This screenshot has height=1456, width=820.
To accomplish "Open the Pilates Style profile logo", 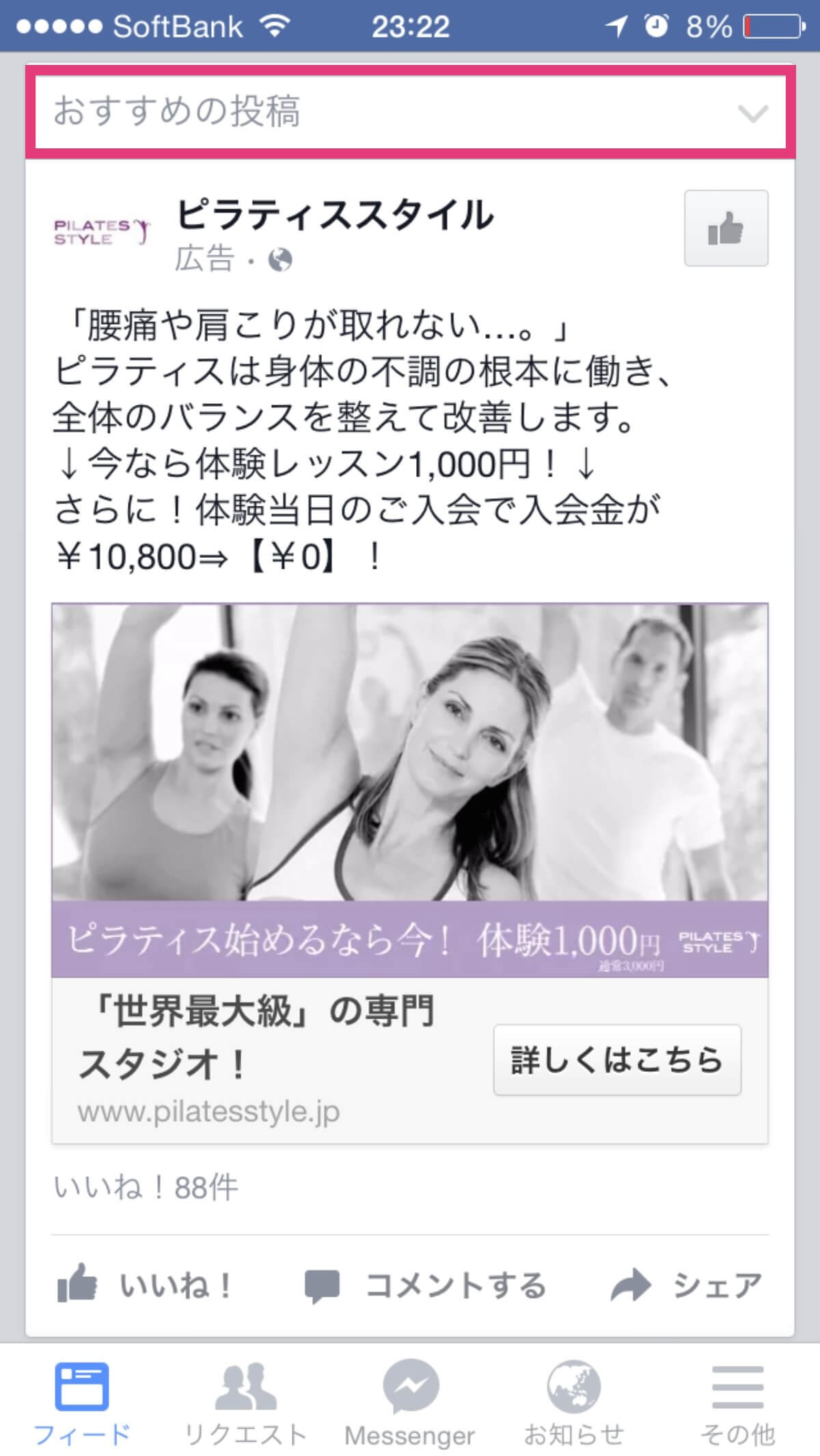I will 102,232.
